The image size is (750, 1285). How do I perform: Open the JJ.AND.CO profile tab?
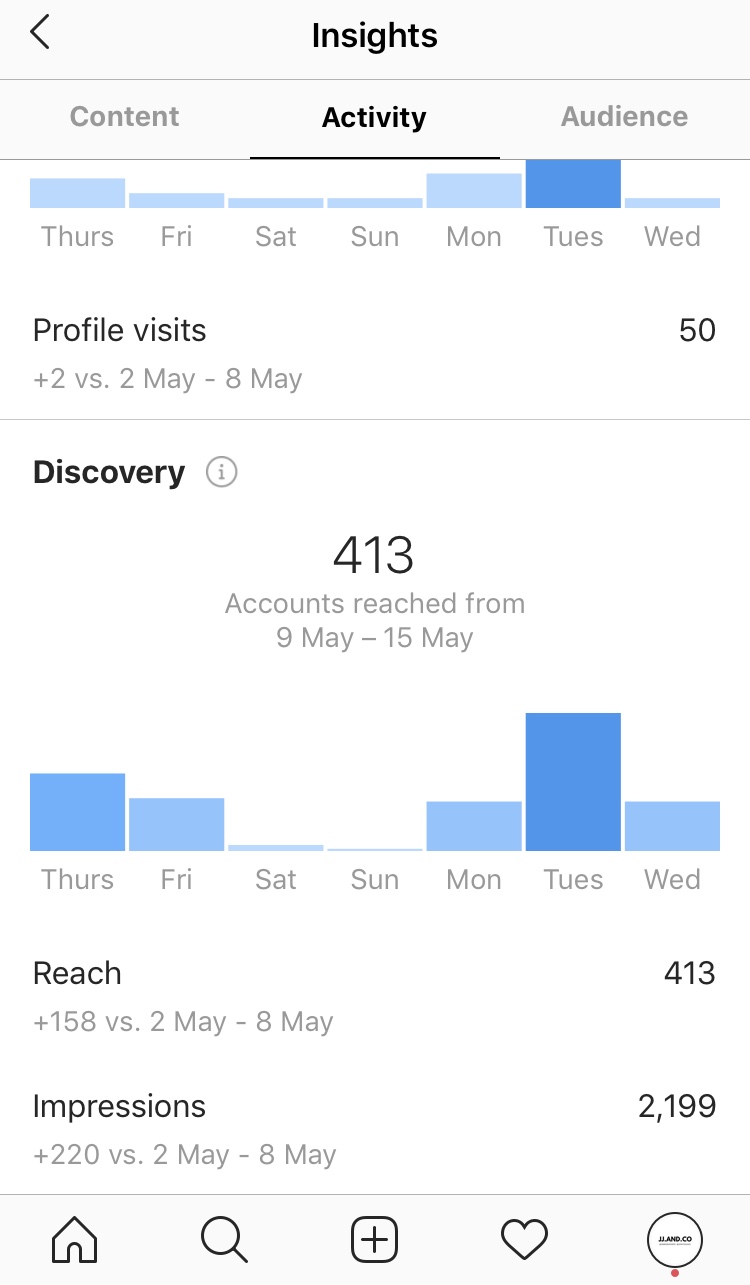click(x=675, y=1240)
